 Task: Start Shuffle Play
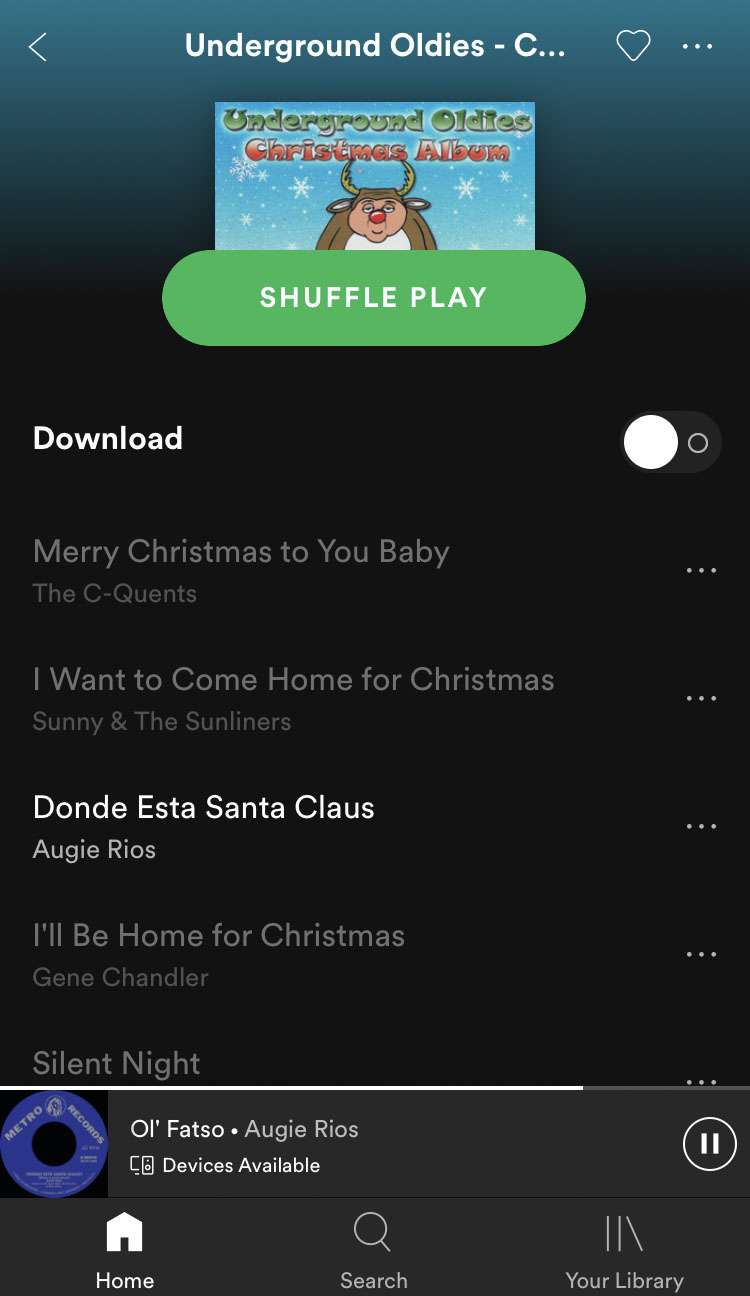coord(373,298)
